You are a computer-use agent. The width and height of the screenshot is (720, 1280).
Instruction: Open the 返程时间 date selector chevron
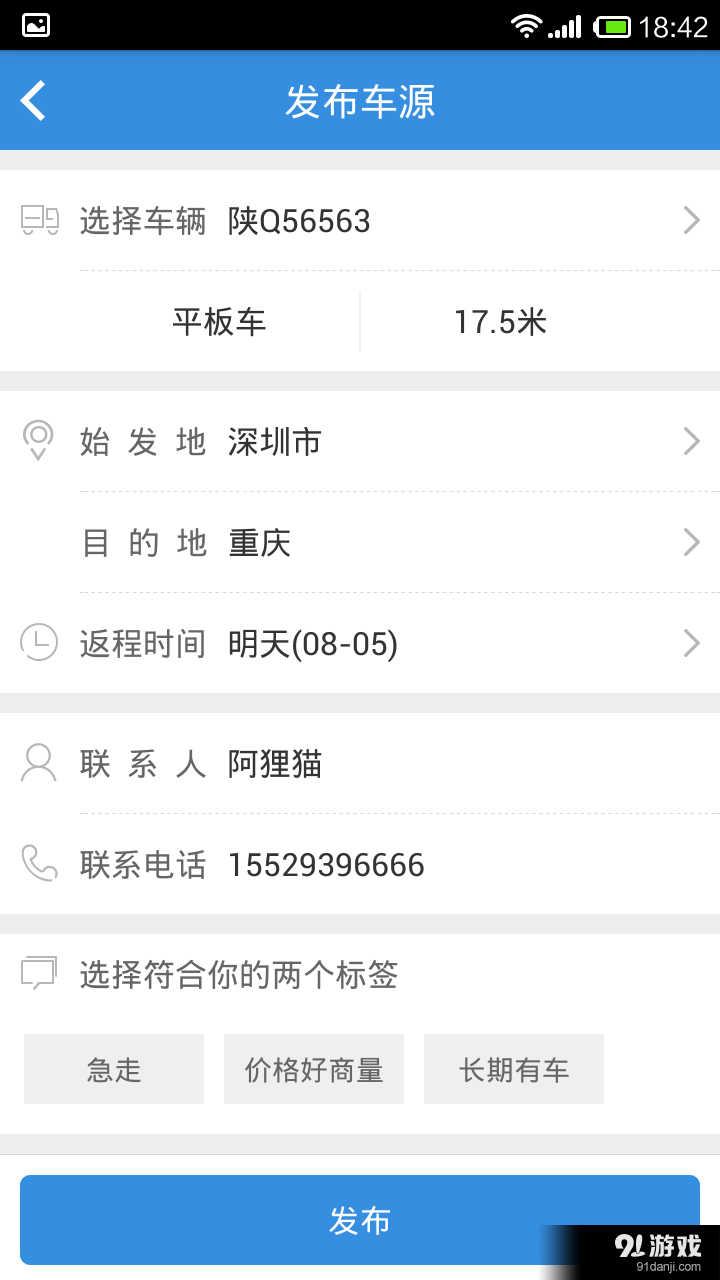click(x=690, y=643)
